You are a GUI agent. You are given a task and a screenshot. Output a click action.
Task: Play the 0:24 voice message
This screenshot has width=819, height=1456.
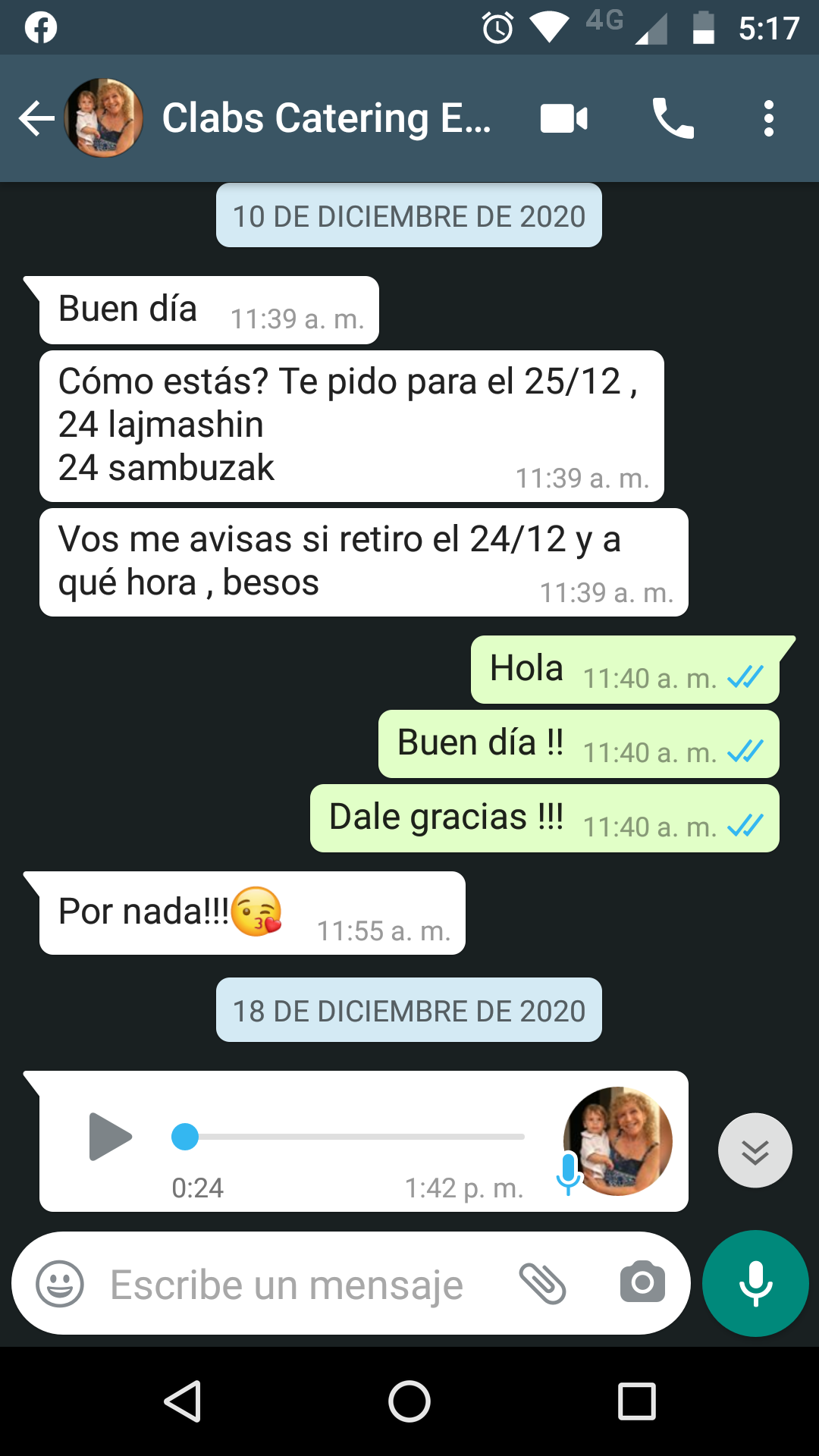111,1137
